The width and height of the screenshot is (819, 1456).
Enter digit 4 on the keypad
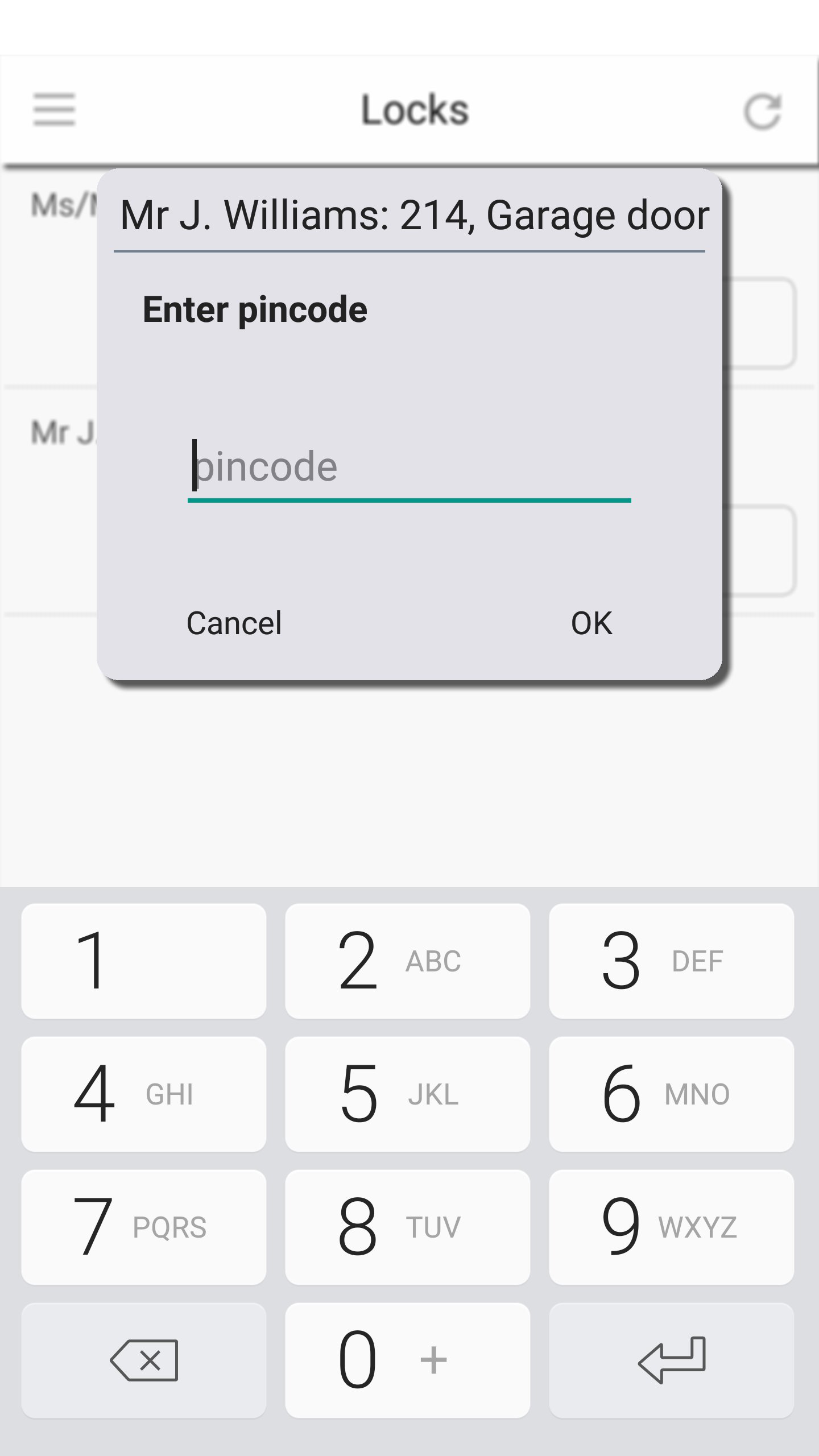tap(143, 1094)
